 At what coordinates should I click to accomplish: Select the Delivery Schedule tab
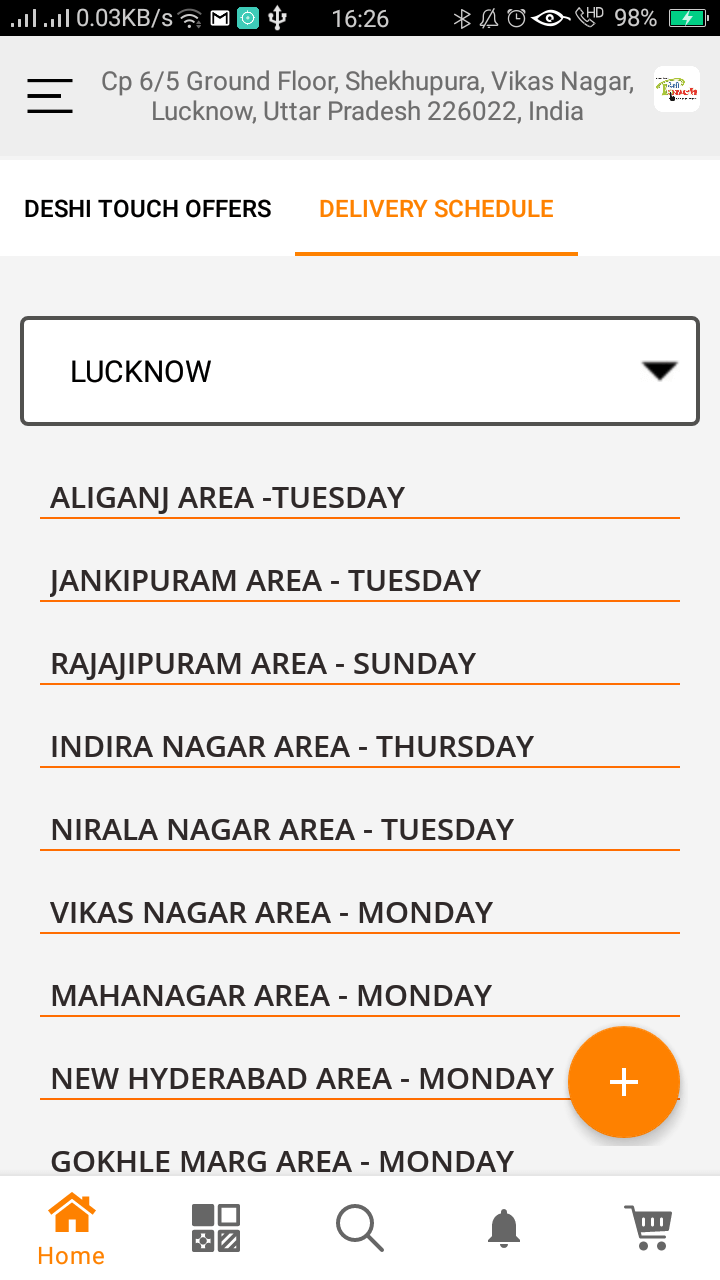[x=436, y=209]
